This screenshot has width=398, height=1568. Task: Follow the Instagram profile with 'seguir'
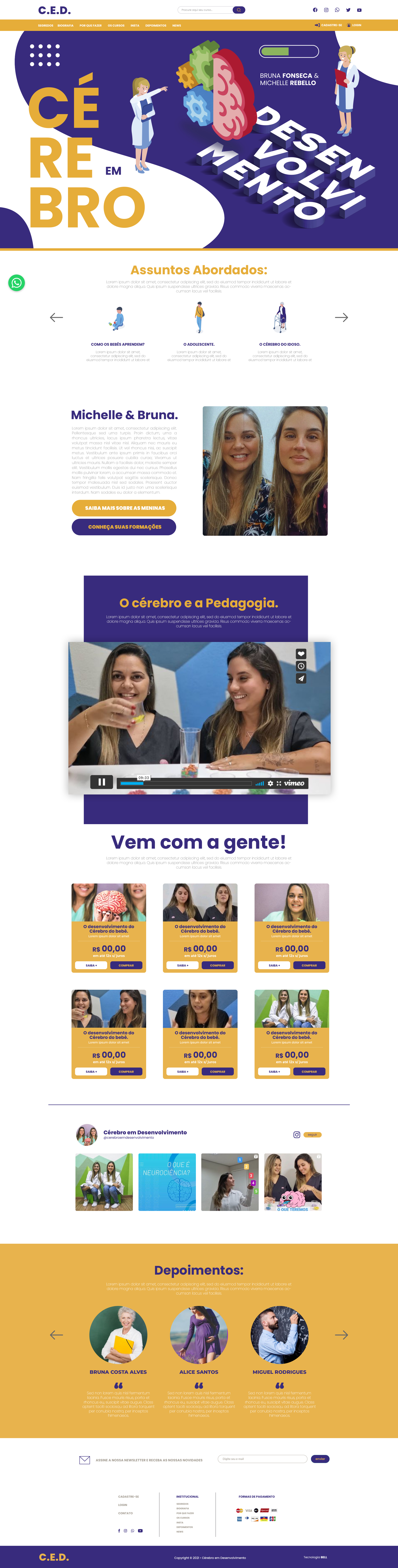point(312,1135)
